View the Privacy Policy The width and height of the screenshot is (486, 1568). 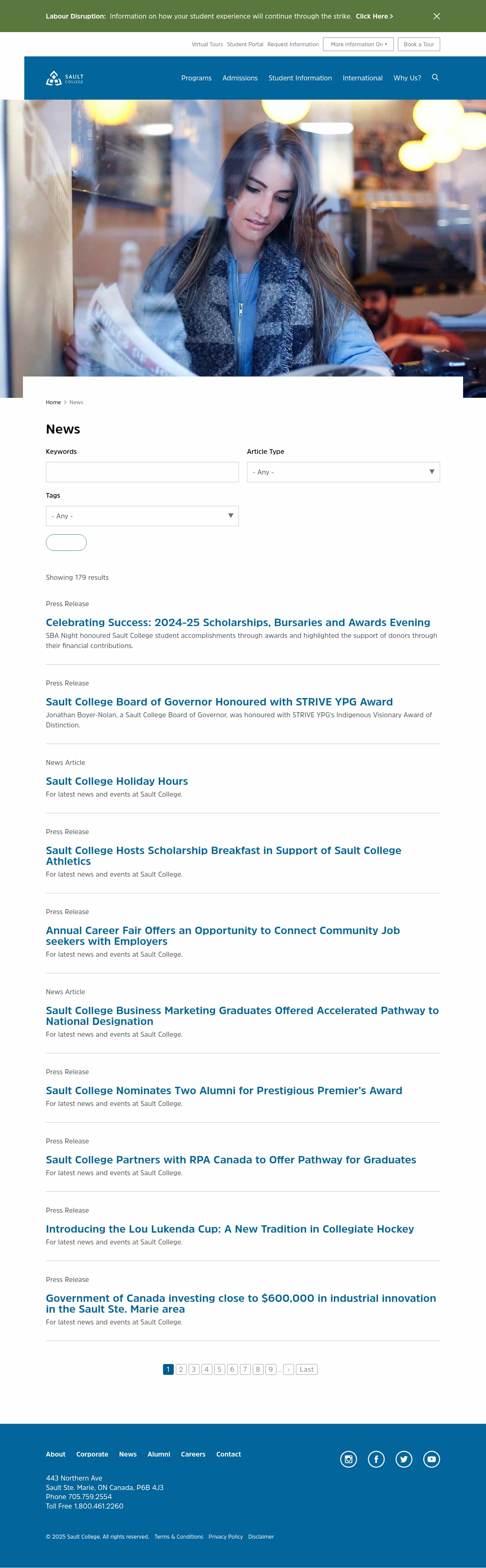click(x=225, y=1537)
